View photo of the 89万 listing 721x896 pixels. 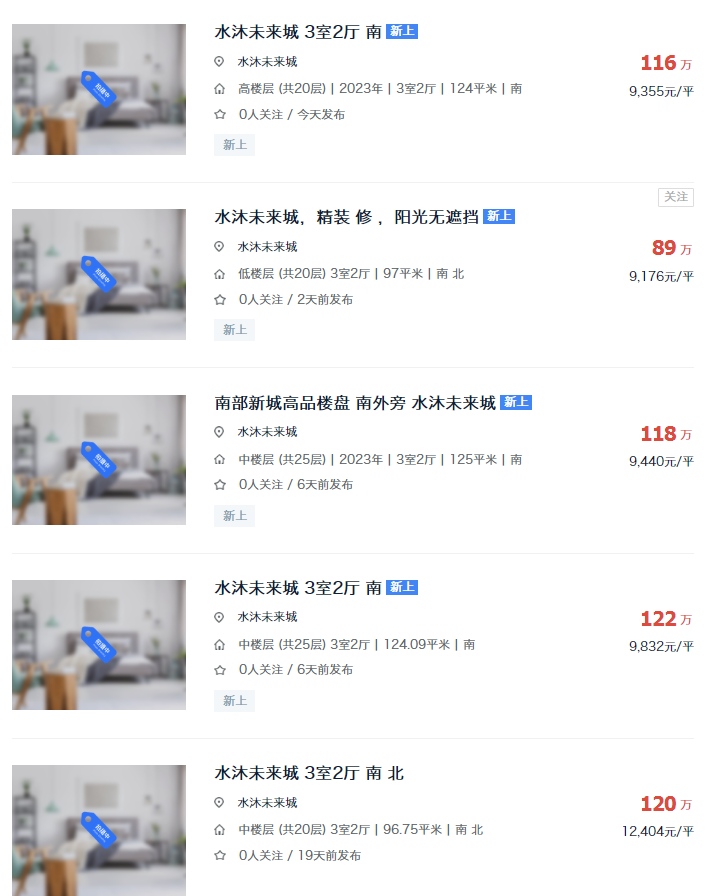pyautogui.click(x=99, y=274)
